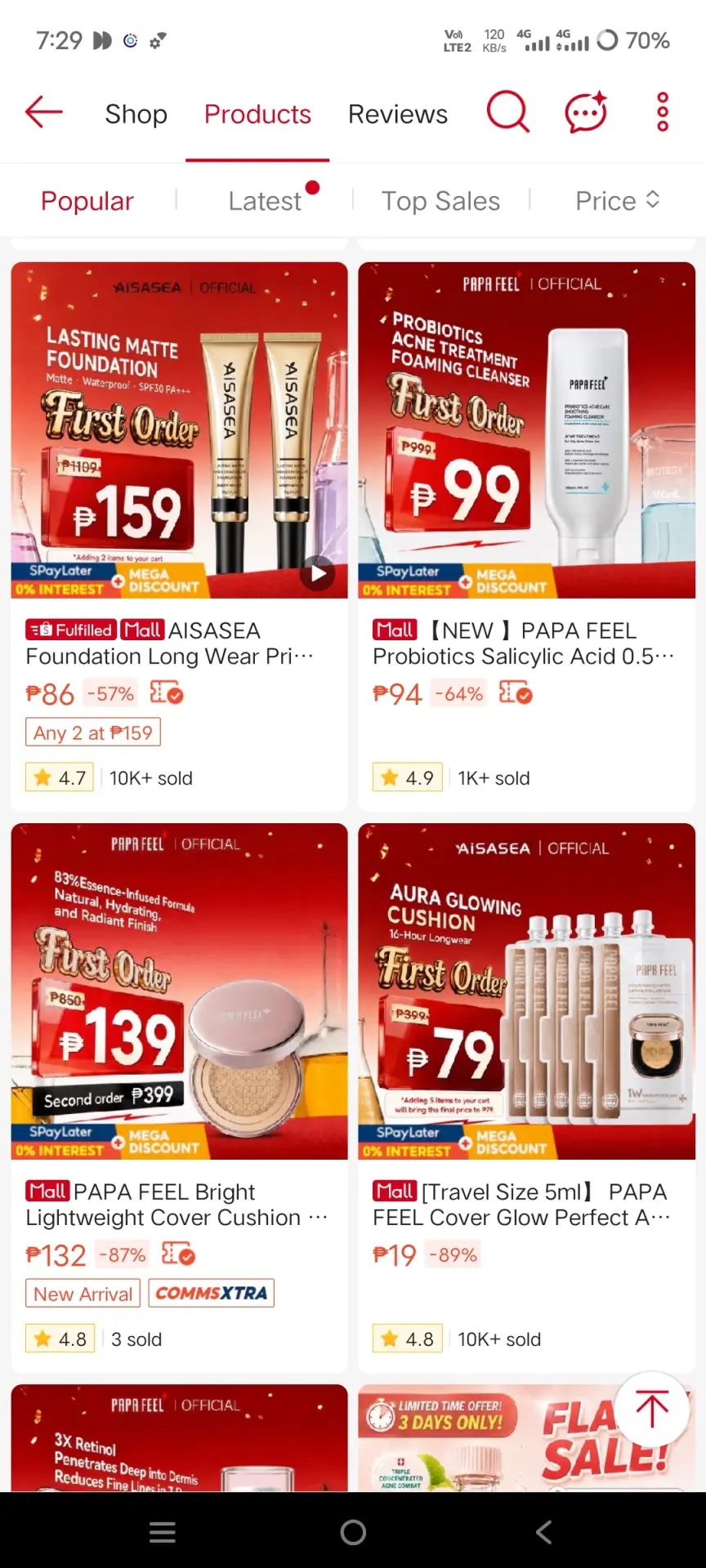The image size is (706, 1568).
Task: Search within this shop
Action: tap(508, 112)
